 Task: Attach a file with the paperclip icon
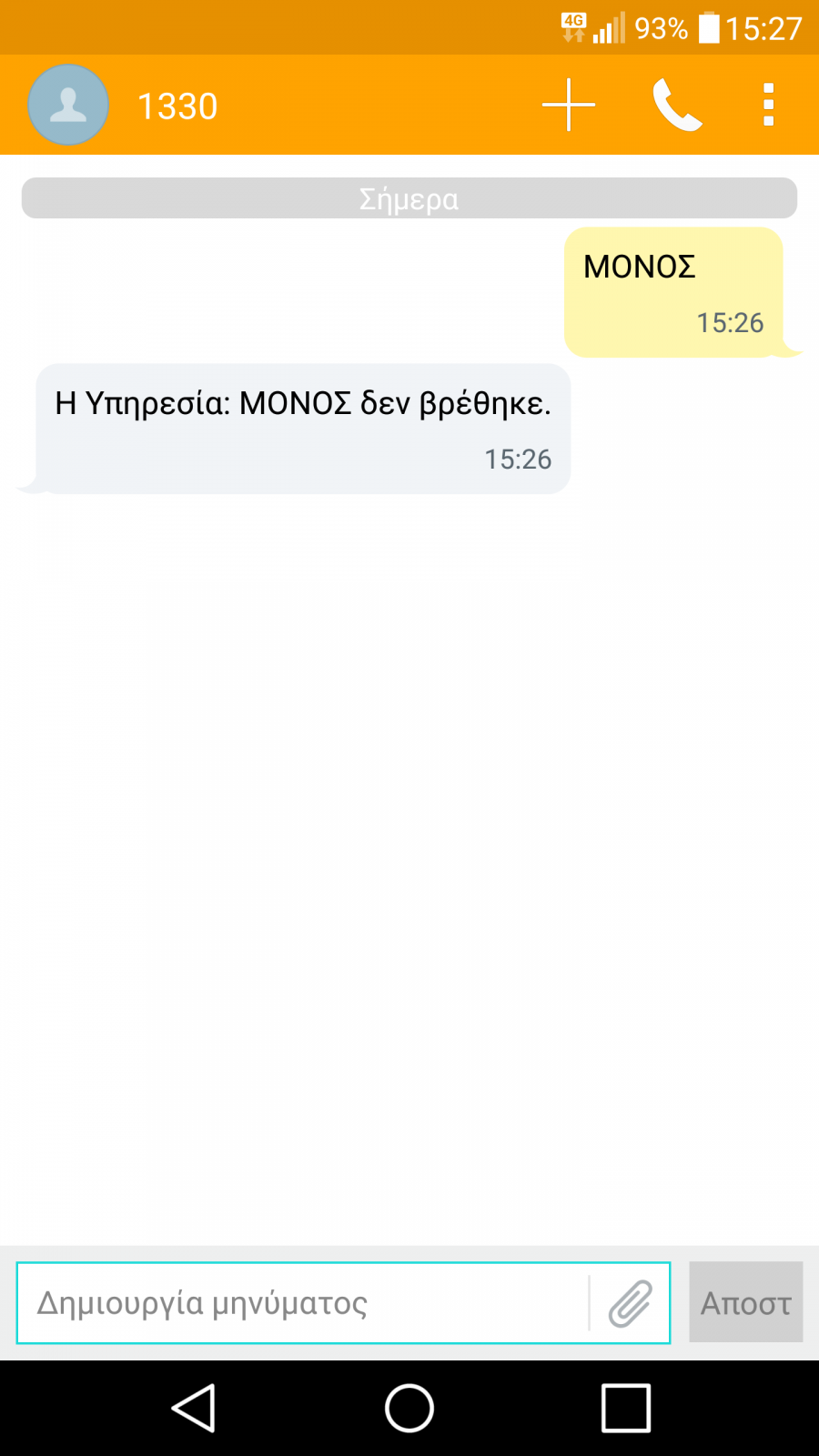click(631, 1303)
